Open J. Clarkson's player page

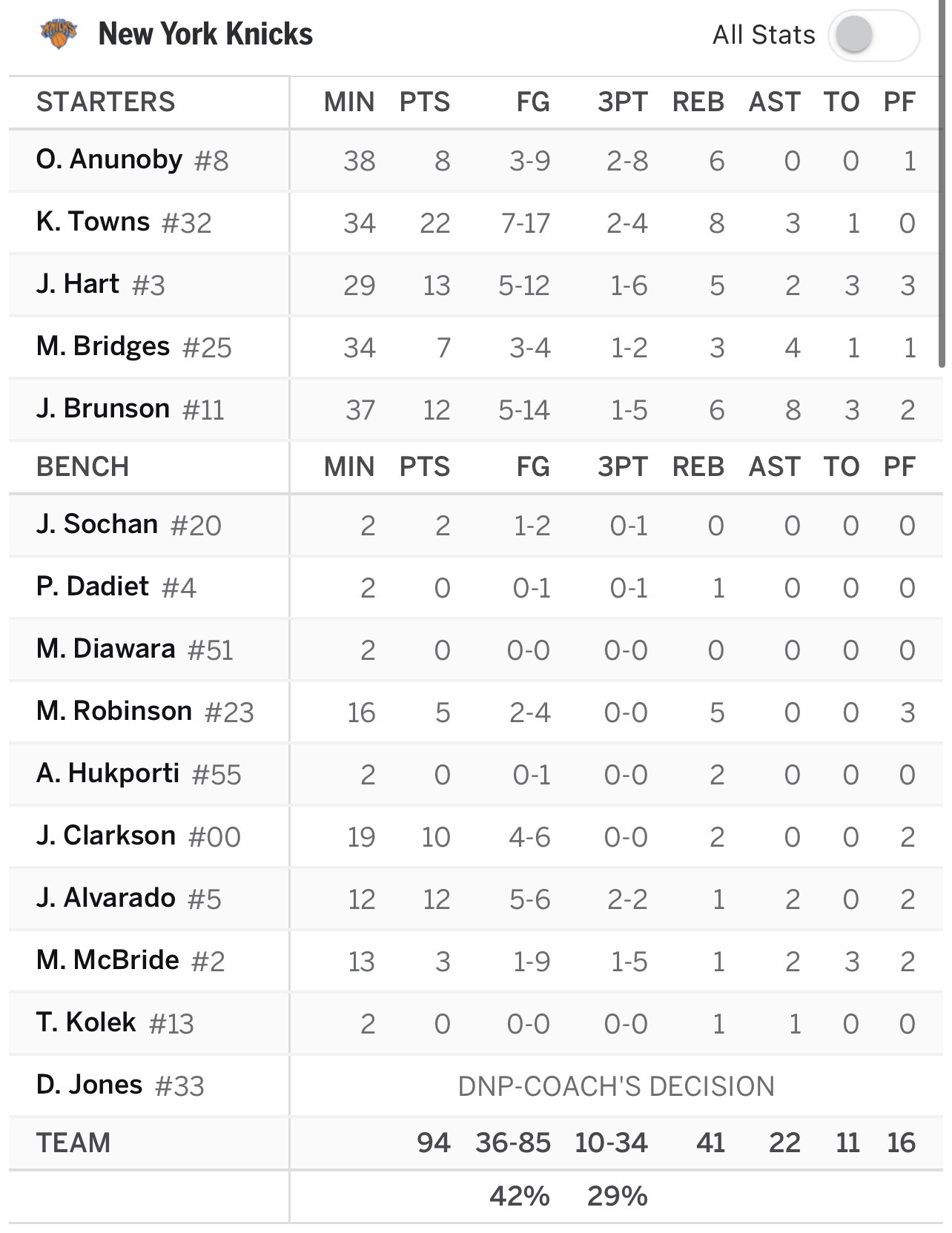click(x=107, y=836)
